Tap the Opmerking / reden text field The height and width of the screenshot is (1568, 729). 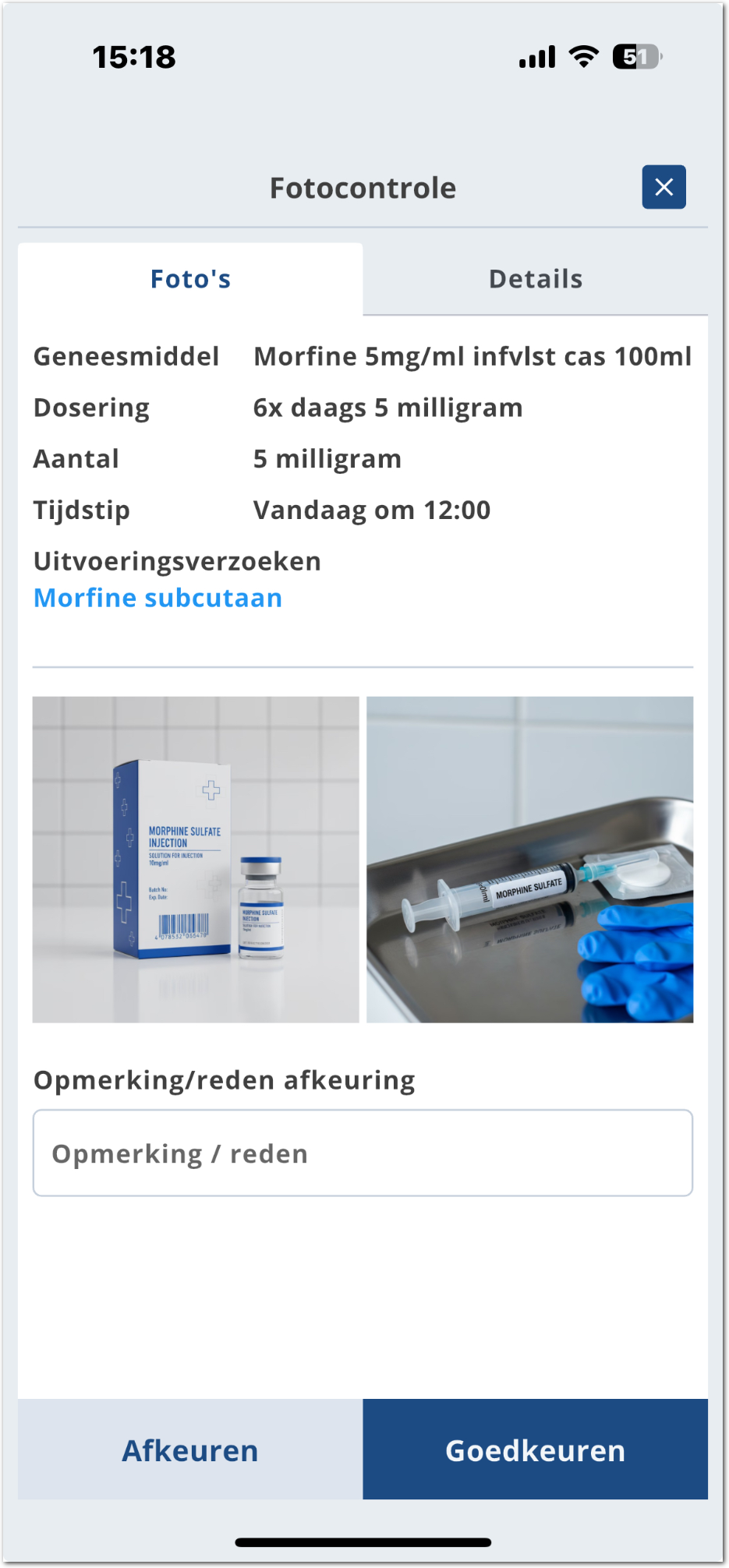pos(363,1153)
